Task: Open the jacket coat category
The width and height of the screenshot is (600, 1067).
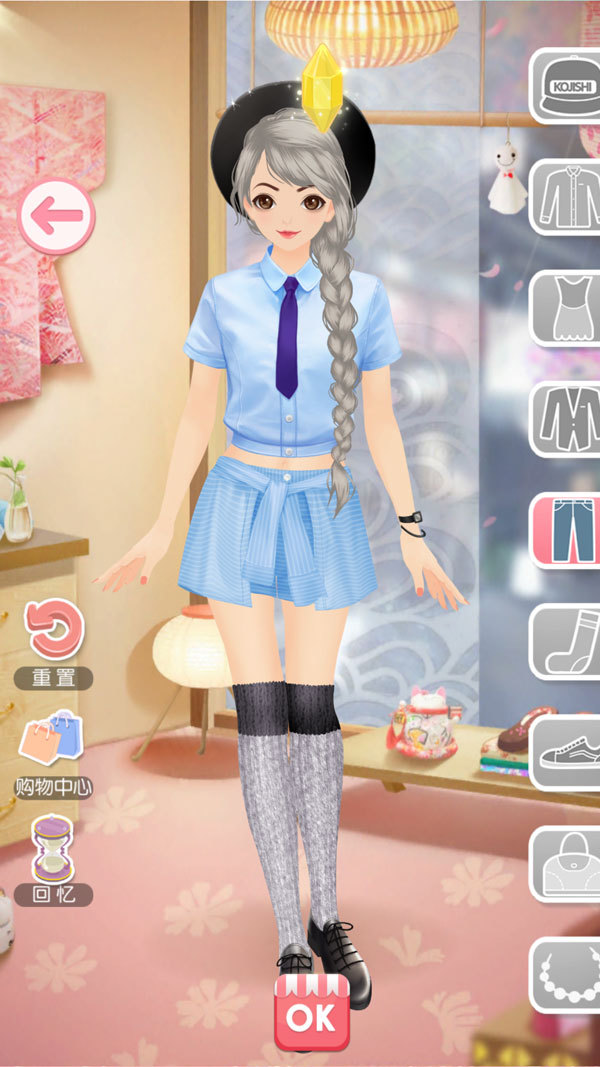Action: (x=565, y=419)
